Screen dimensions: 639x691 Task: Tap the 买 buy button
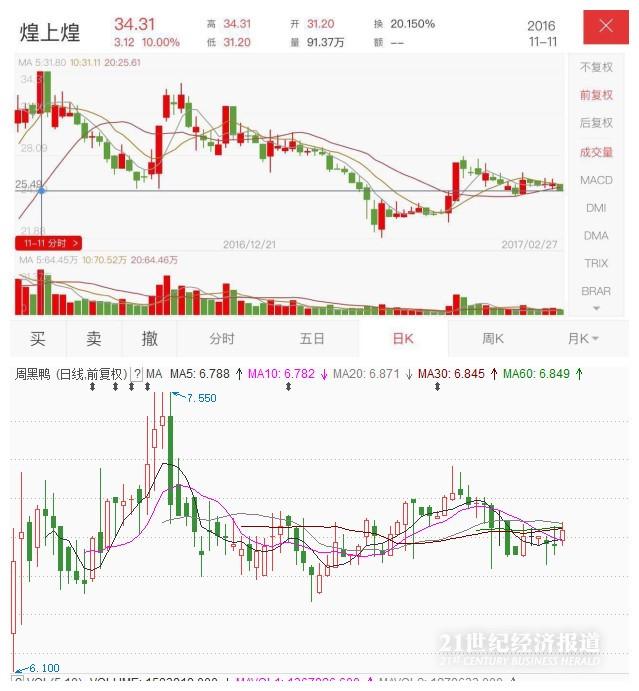(38, 339)
